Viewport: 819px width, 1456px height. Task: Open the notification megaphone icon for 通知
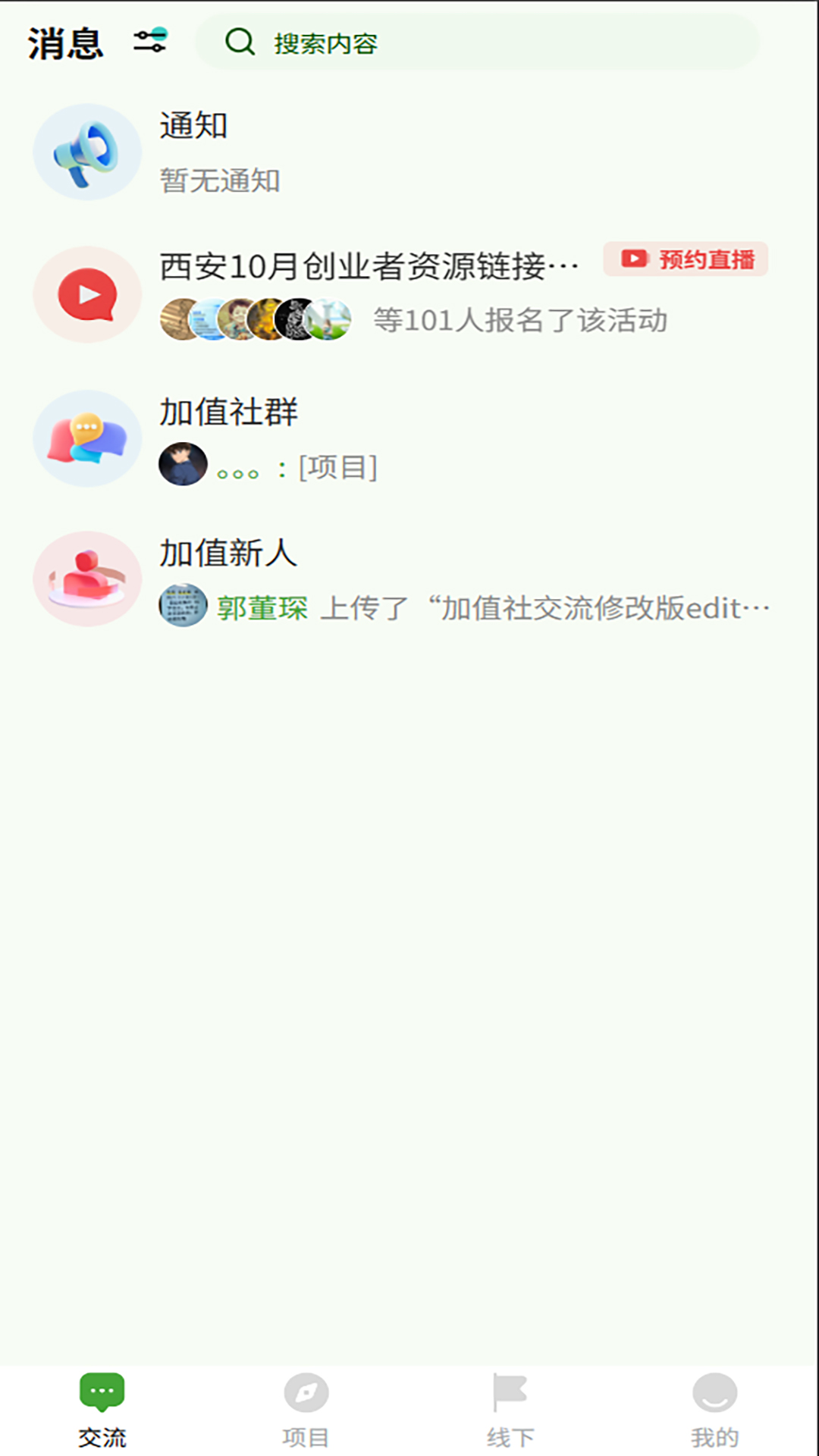(x=86, y=152)
